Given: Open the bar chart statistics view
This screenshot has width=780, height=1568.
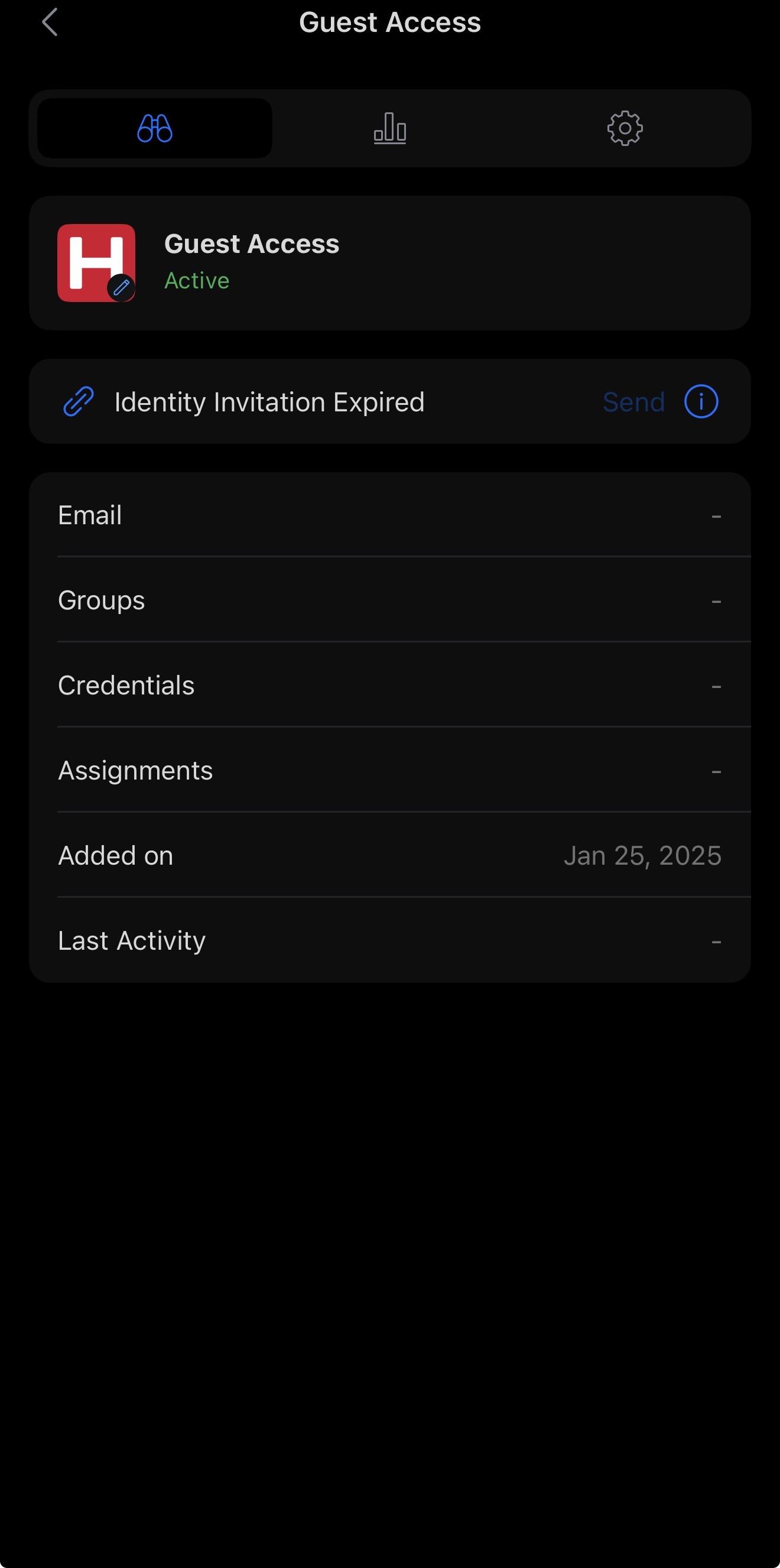Looking at the screenshot, I should (x=390, y=128).
